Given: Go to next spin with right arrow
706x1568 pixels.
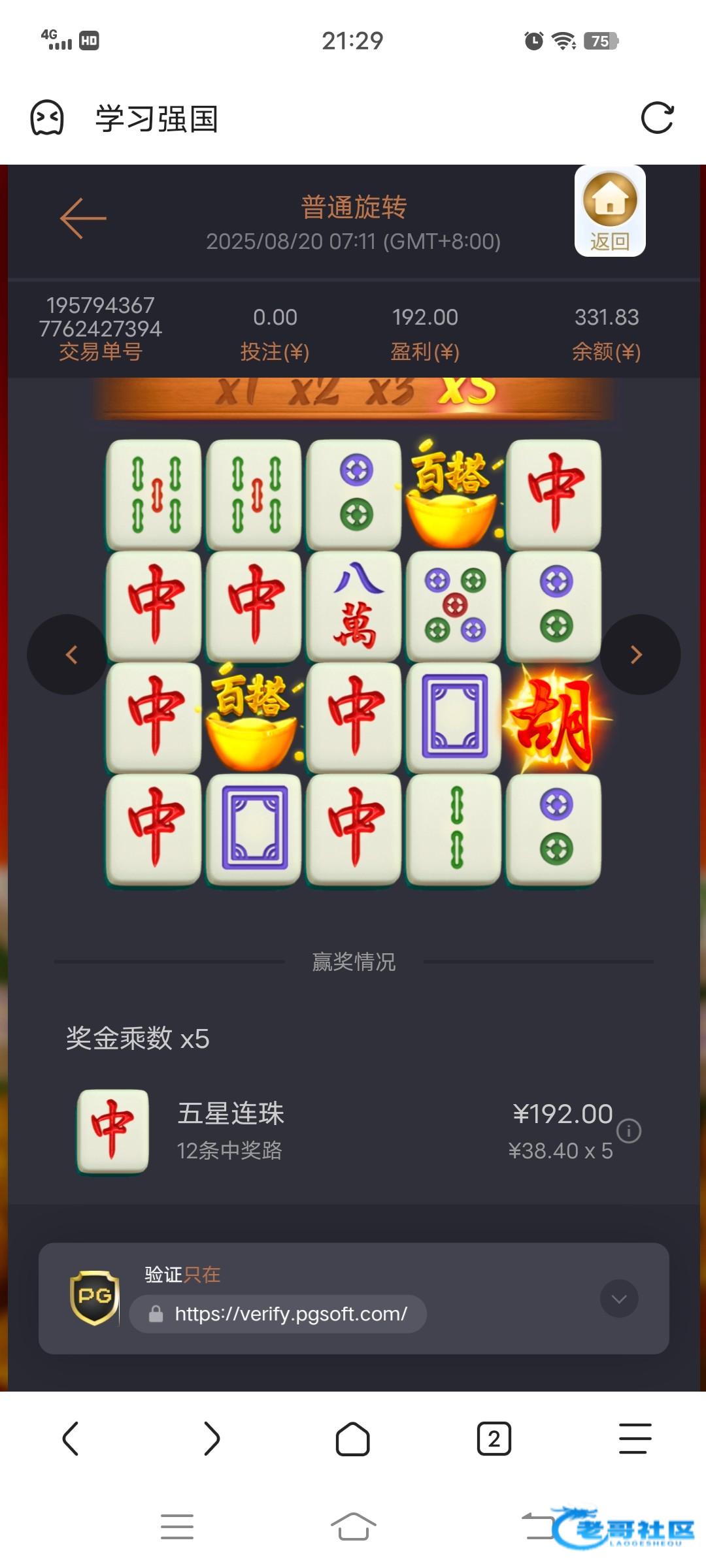Looking at the screenshot, I should [639, 654].
